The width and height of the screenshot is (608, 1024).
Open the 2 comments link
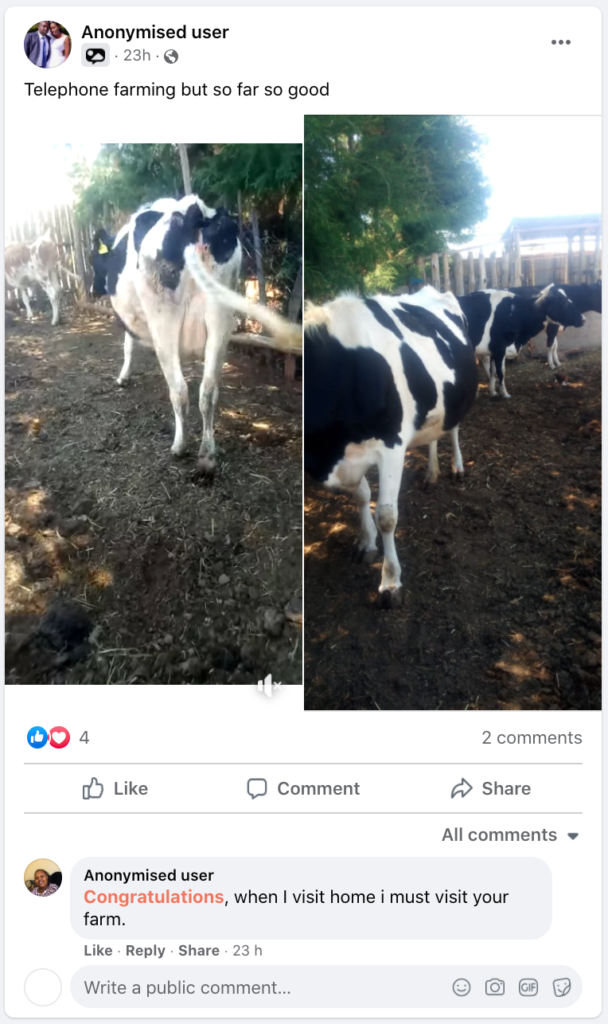[x=531, y=738]
